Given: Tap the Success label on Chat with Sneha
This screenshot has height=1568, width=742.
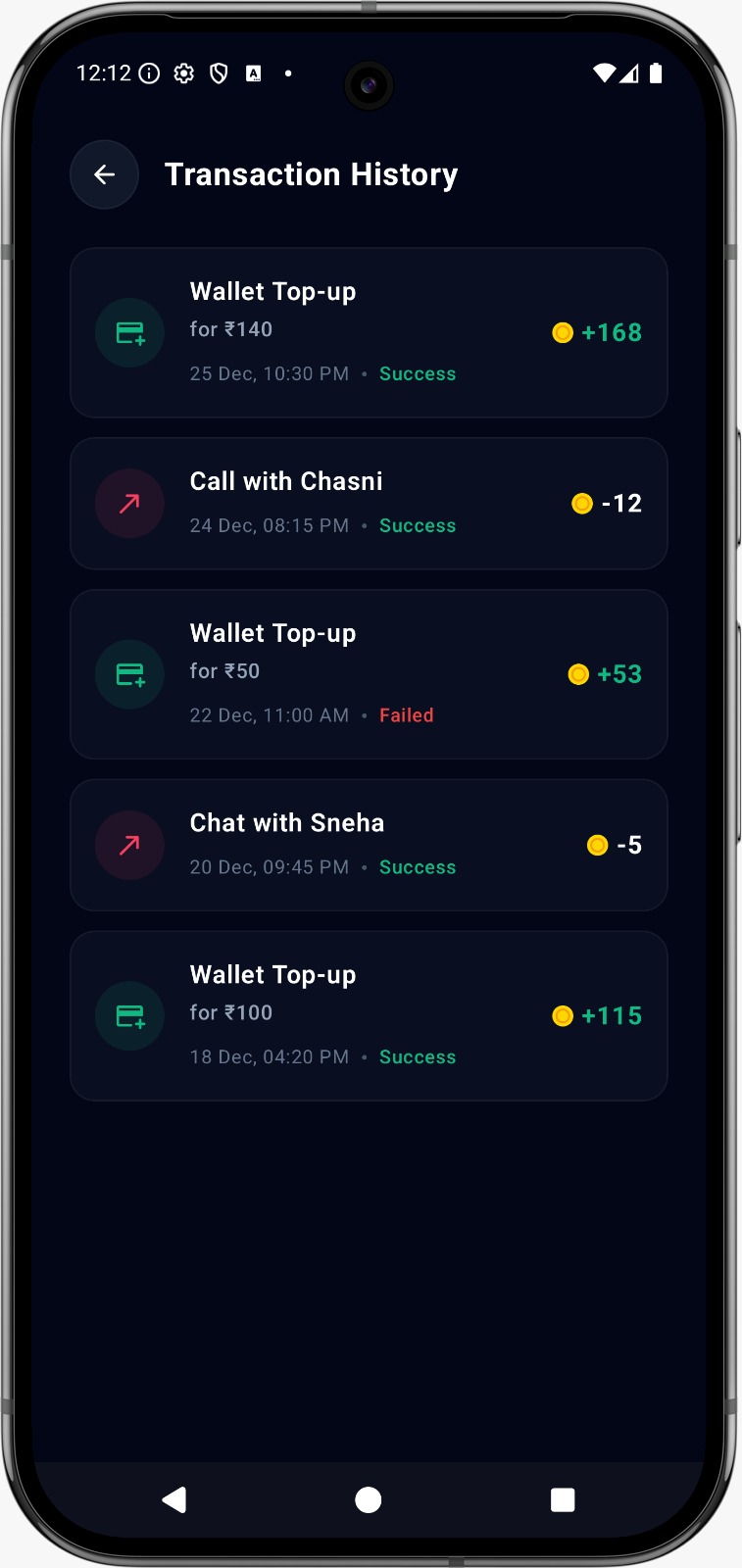Looking at the screenshot, I should 417,866.
